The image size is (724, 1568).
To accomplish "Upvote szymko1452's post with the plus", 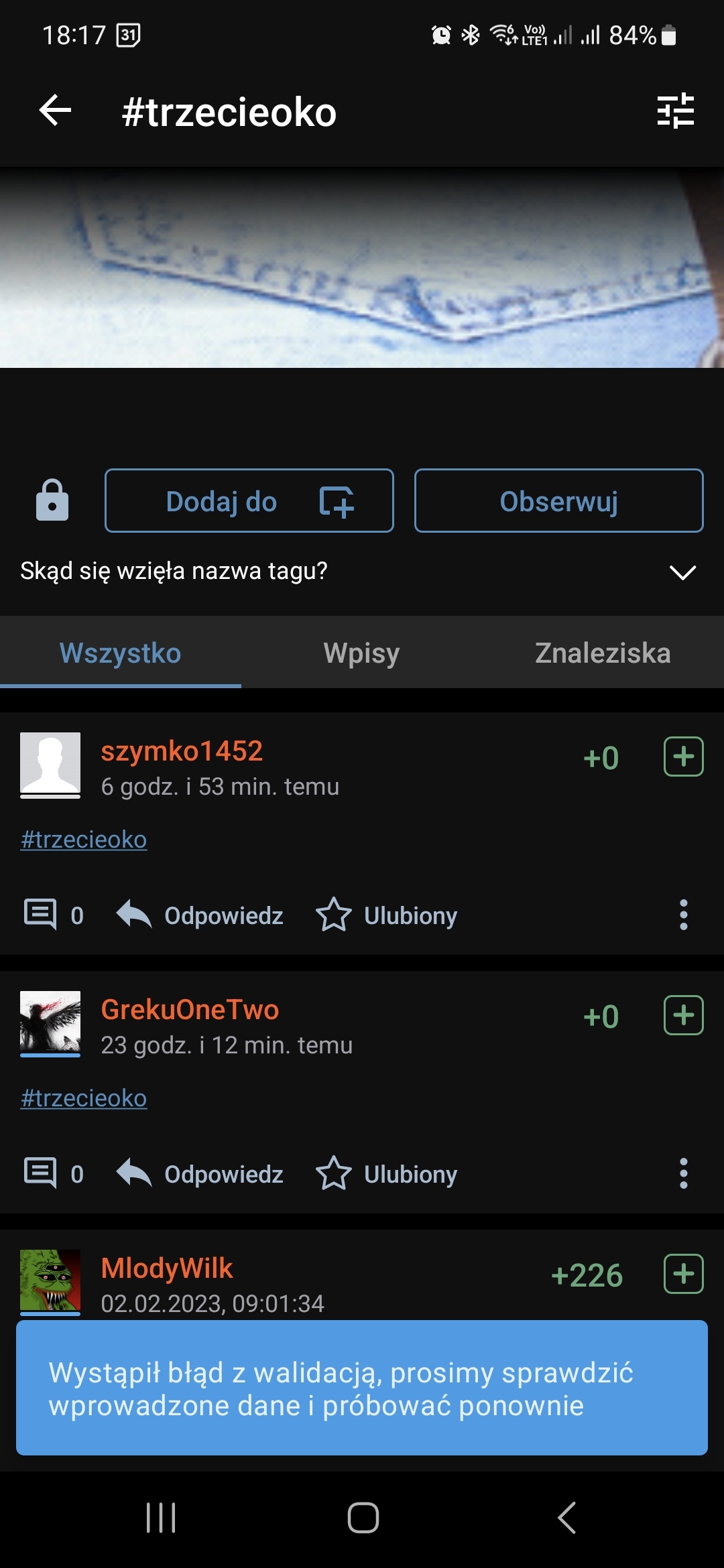I will (683, 757).
